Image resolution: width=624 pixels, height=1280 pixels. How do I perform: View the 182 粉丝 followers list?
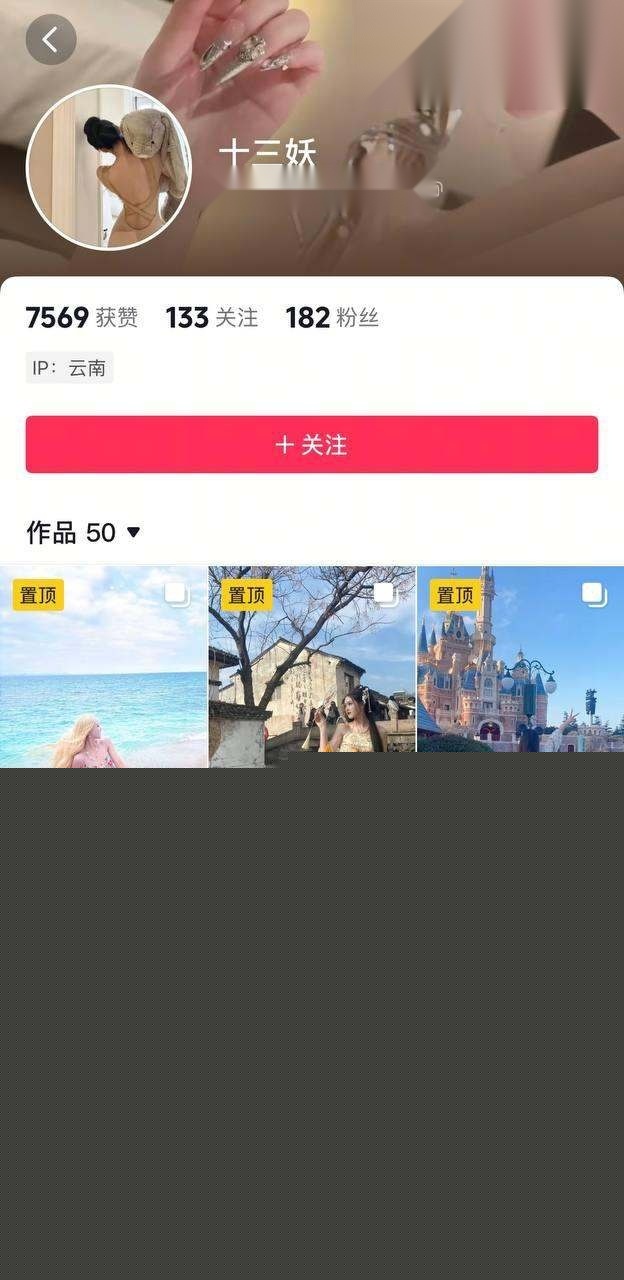pos(332,318)
